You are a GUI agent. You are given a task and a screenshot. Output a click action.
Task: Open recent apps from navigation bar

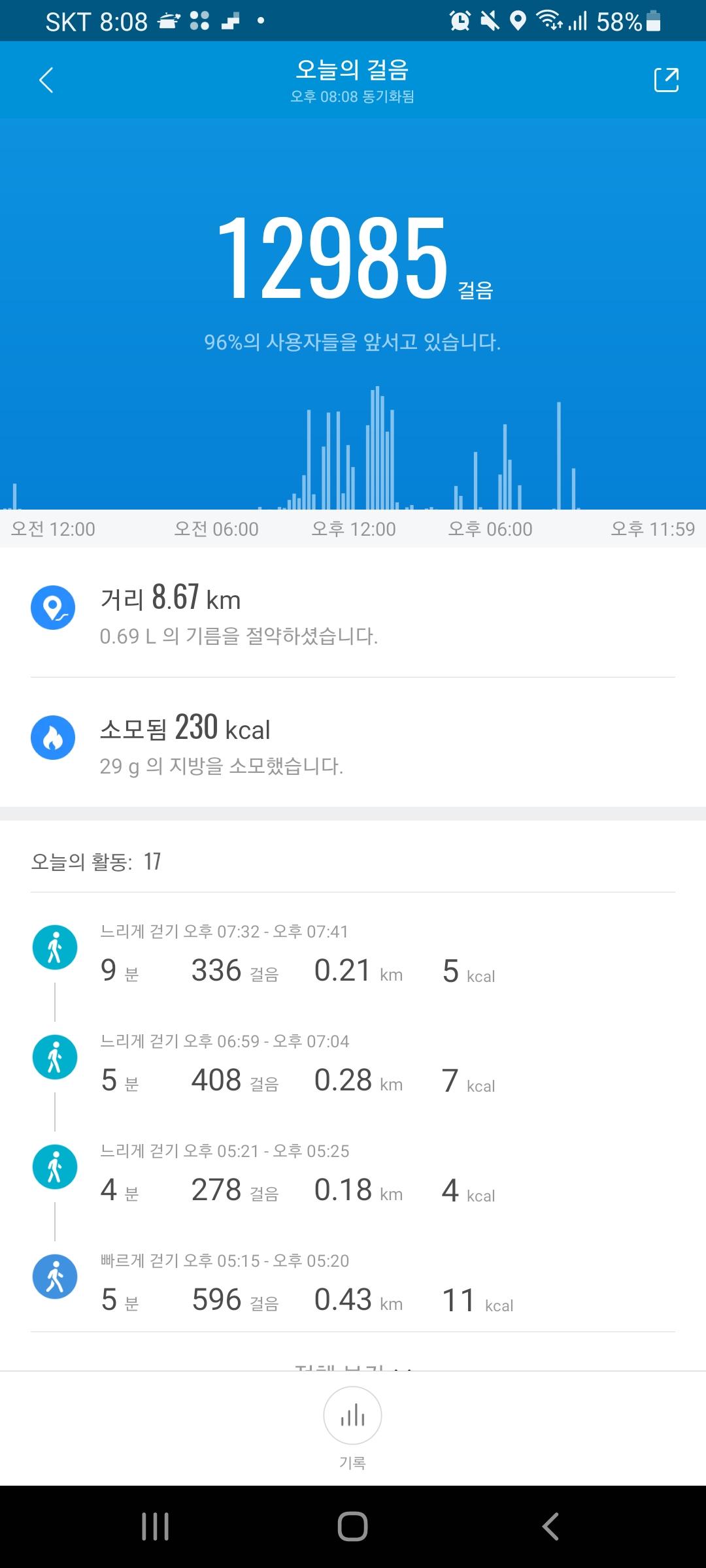point(155,1527)
